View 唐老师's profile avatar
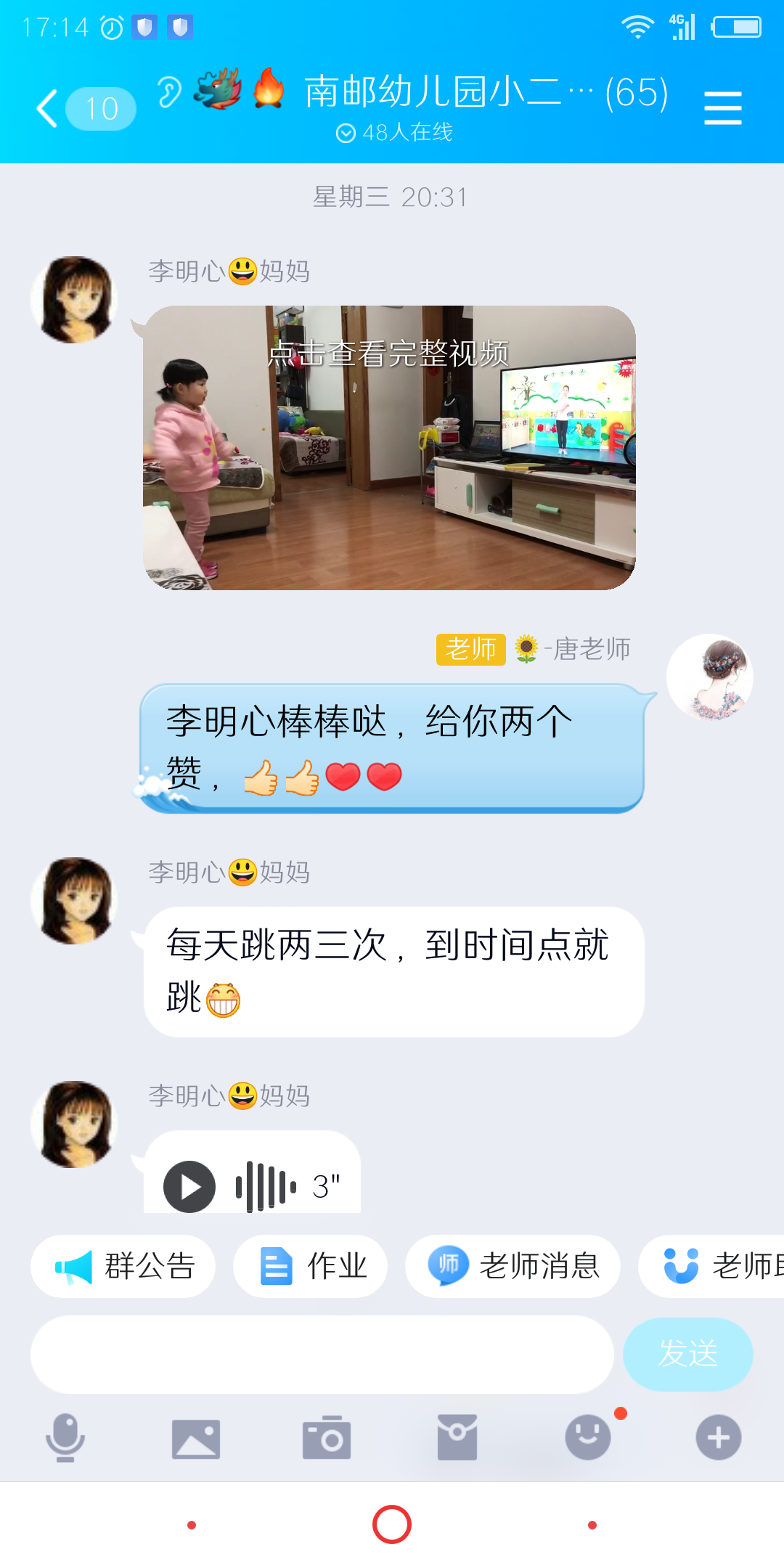This screenshot has width=784, height=1568. 709,677
